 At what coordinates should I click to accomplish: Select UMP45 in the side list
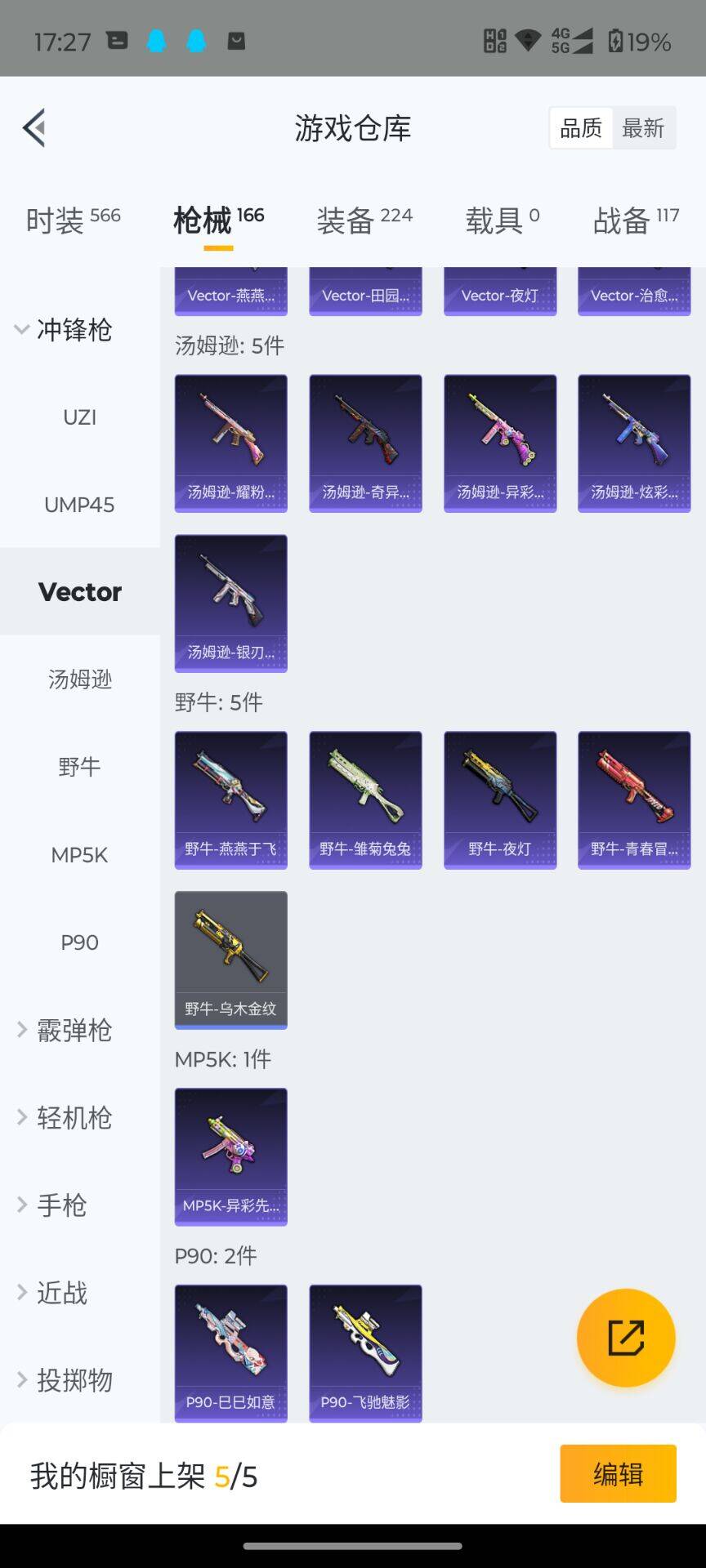[x=79, y=505]
